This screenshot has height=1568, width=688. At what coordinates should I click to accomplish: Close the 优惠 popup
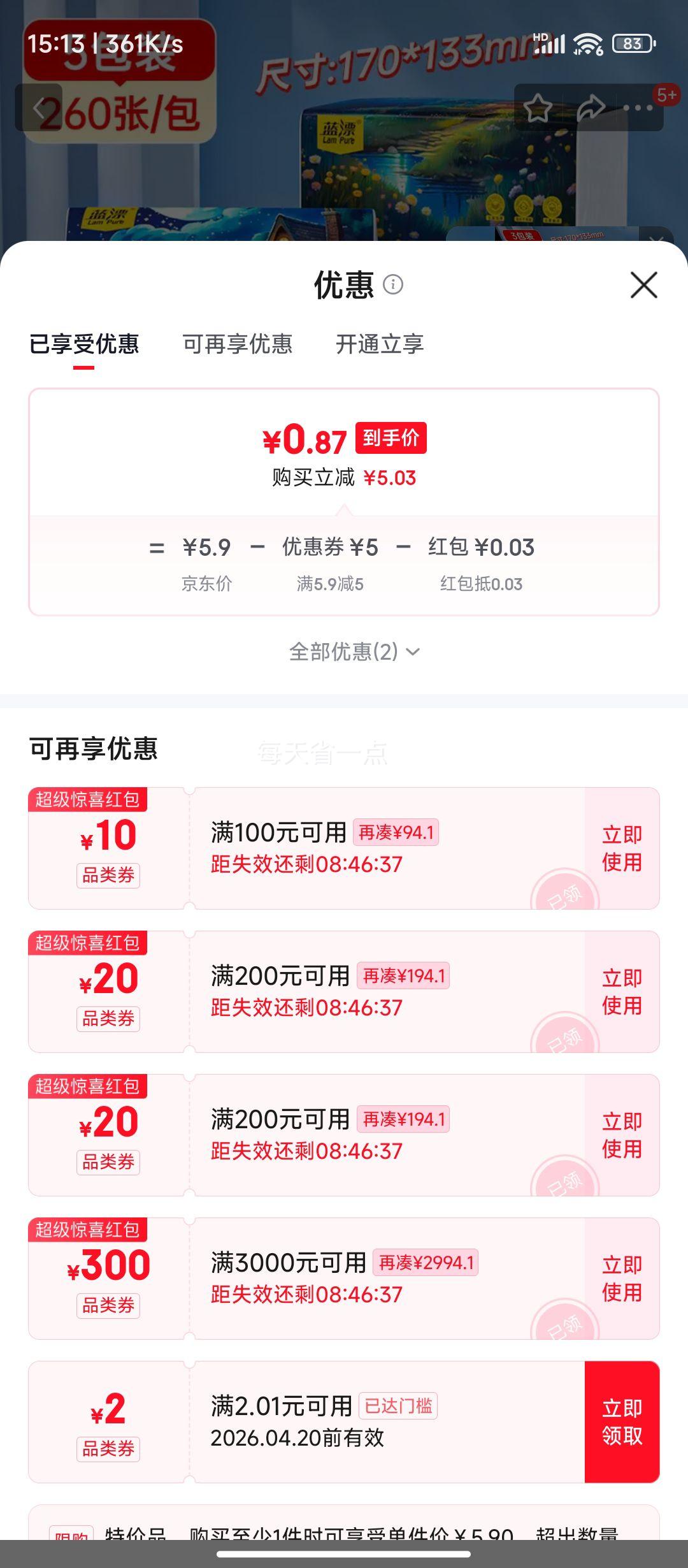click(x=645, y=286)
